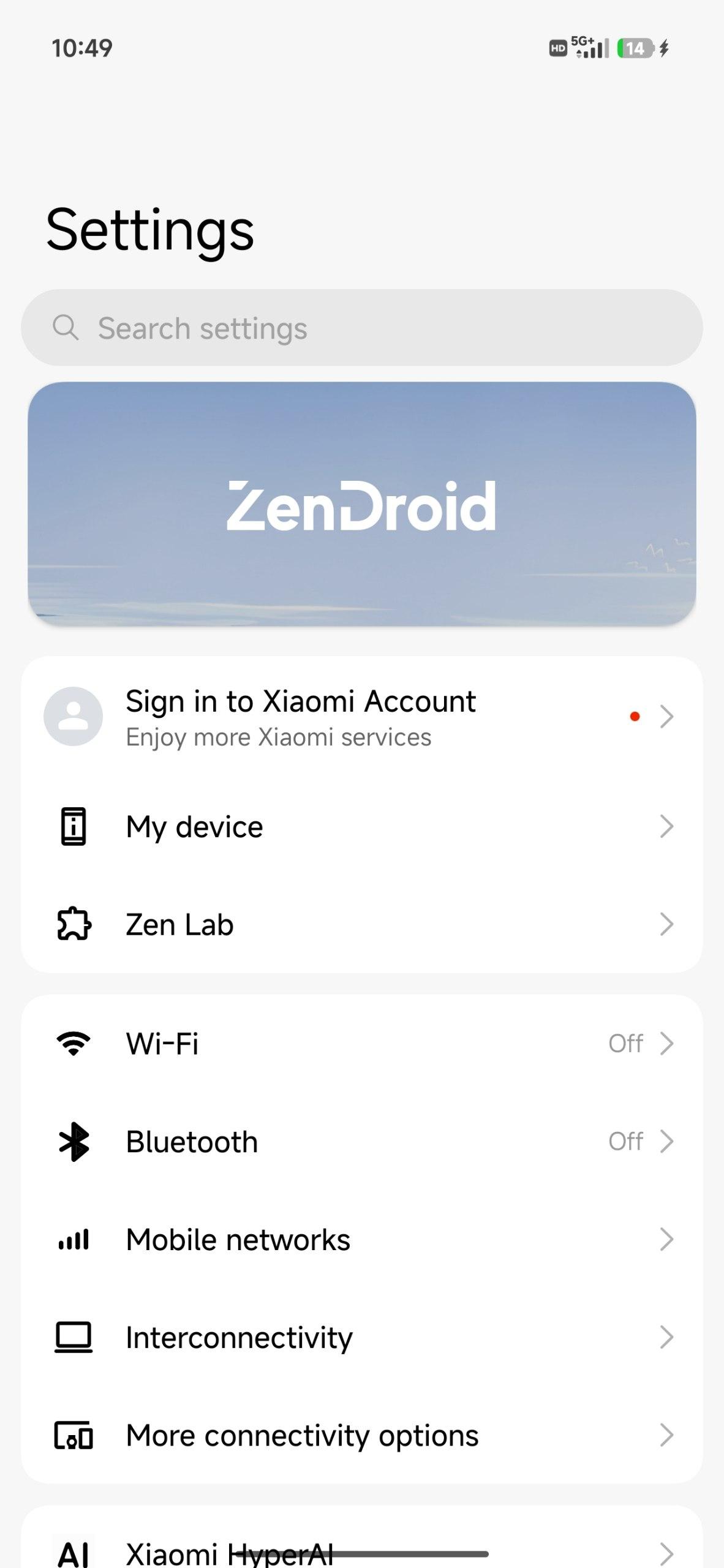Open Bluetooth settings

[361, 1142]
